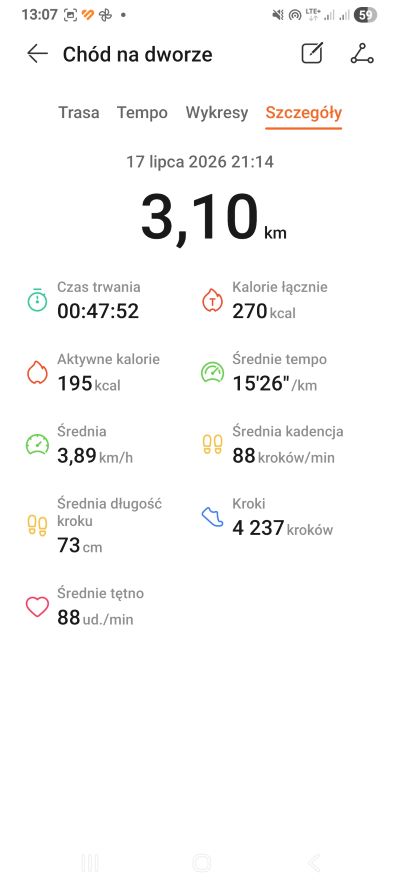This screenshot has width=400, height=889.
Task: Tap the system home button
Action: [x=201, y=863]
